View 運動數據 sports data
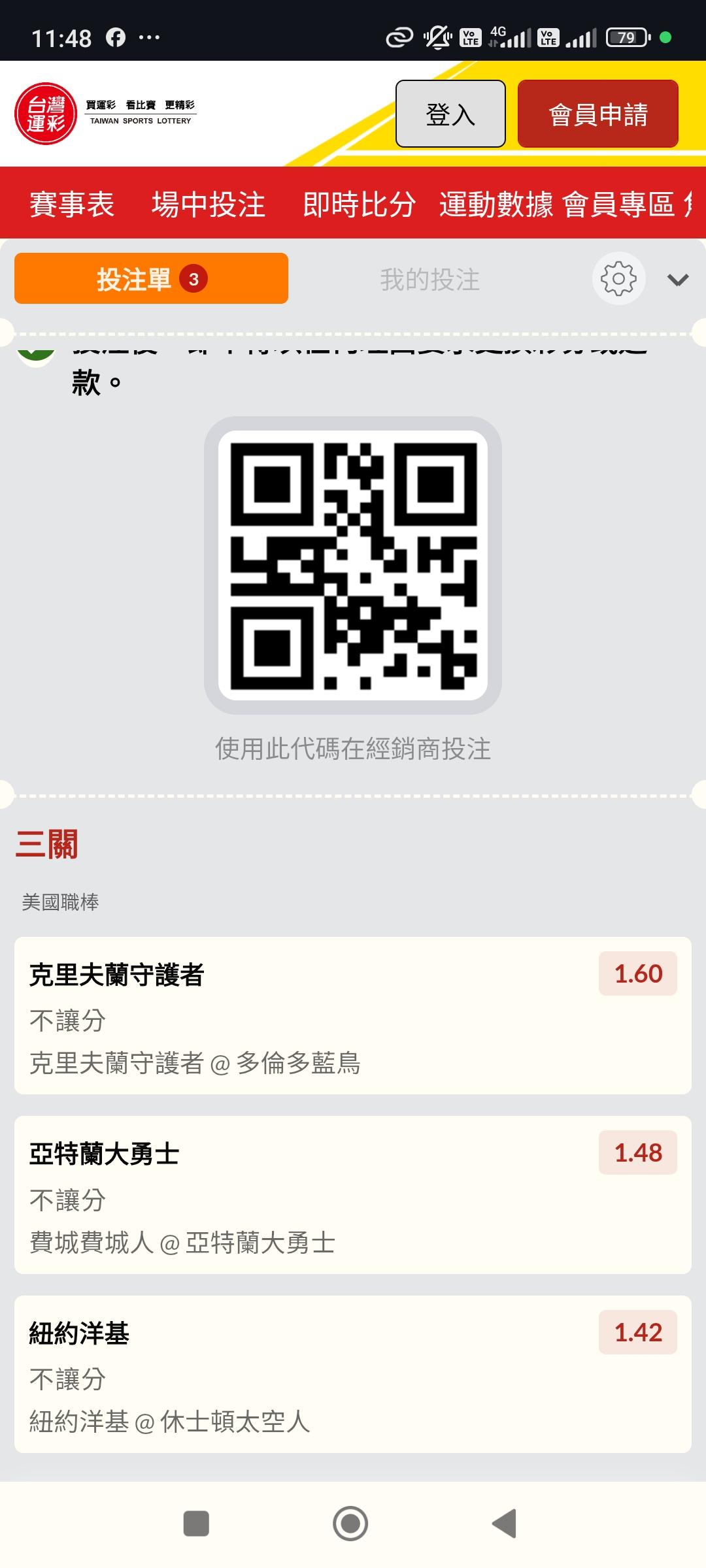The image size is (706, 1568). tap(496, 204)
